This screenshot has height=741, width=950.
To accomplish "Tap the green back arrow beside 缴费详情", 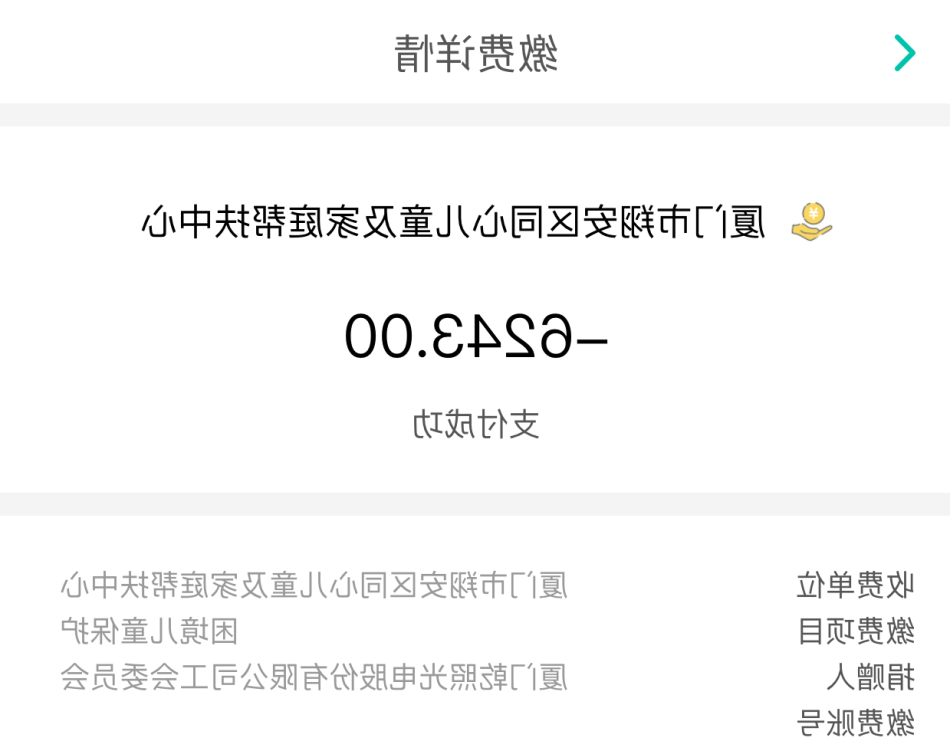I will (904, 53).
